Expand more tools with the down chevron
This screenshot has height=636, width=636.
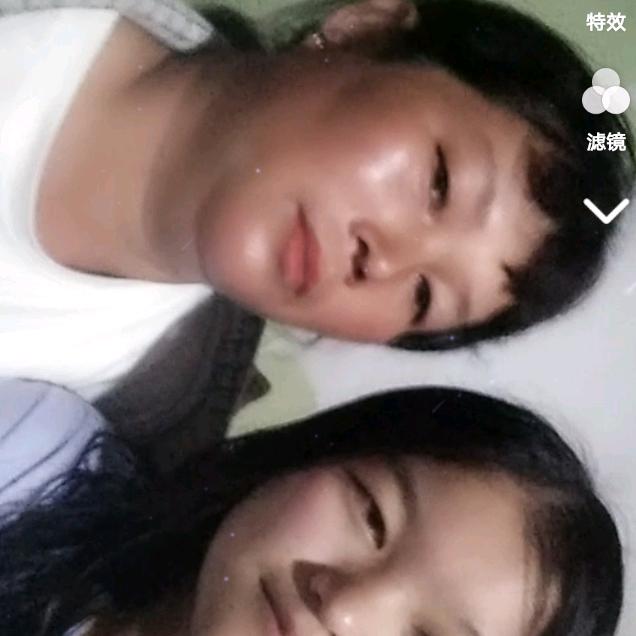point(606,210)
